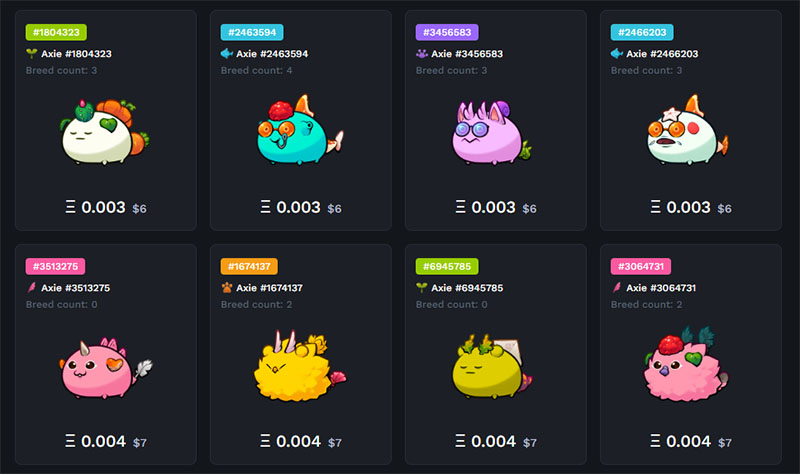Open the Axie #3513275 card
The height and width of the screenshot is (474, 800).
tap(103, 365)
